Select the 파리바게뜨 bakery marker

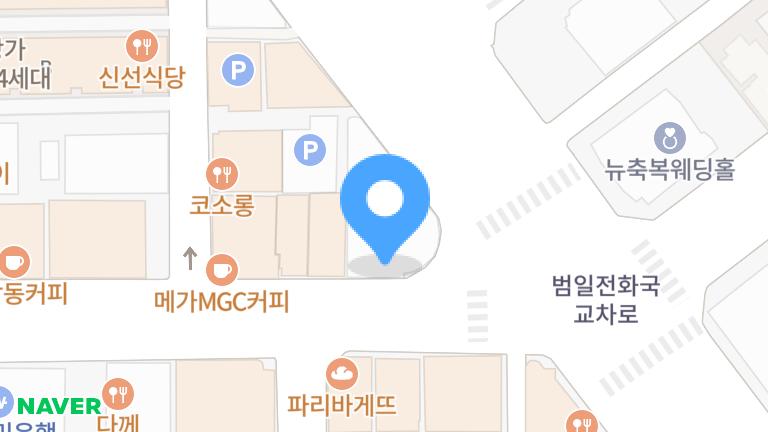[341, 376]
